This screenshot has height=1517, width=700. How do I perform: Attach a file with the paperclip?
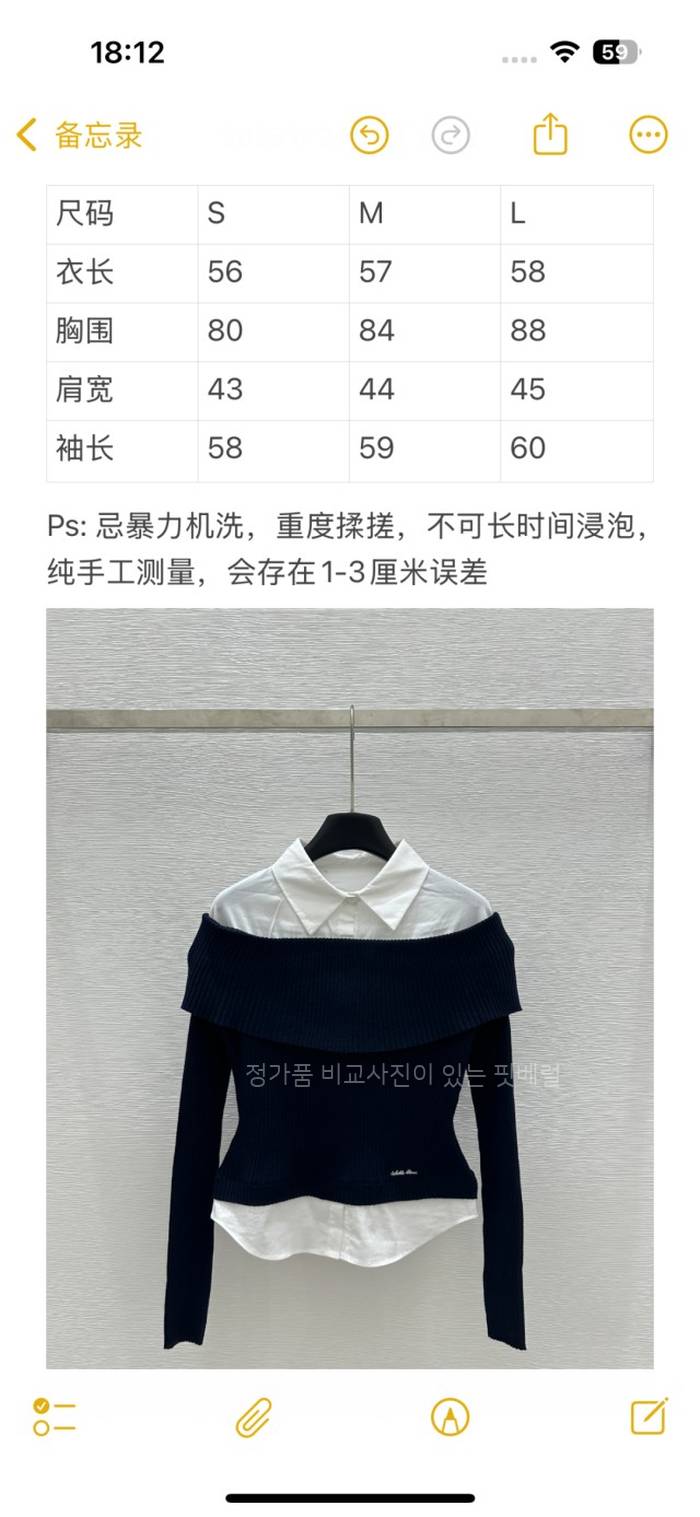point(254,1416)
